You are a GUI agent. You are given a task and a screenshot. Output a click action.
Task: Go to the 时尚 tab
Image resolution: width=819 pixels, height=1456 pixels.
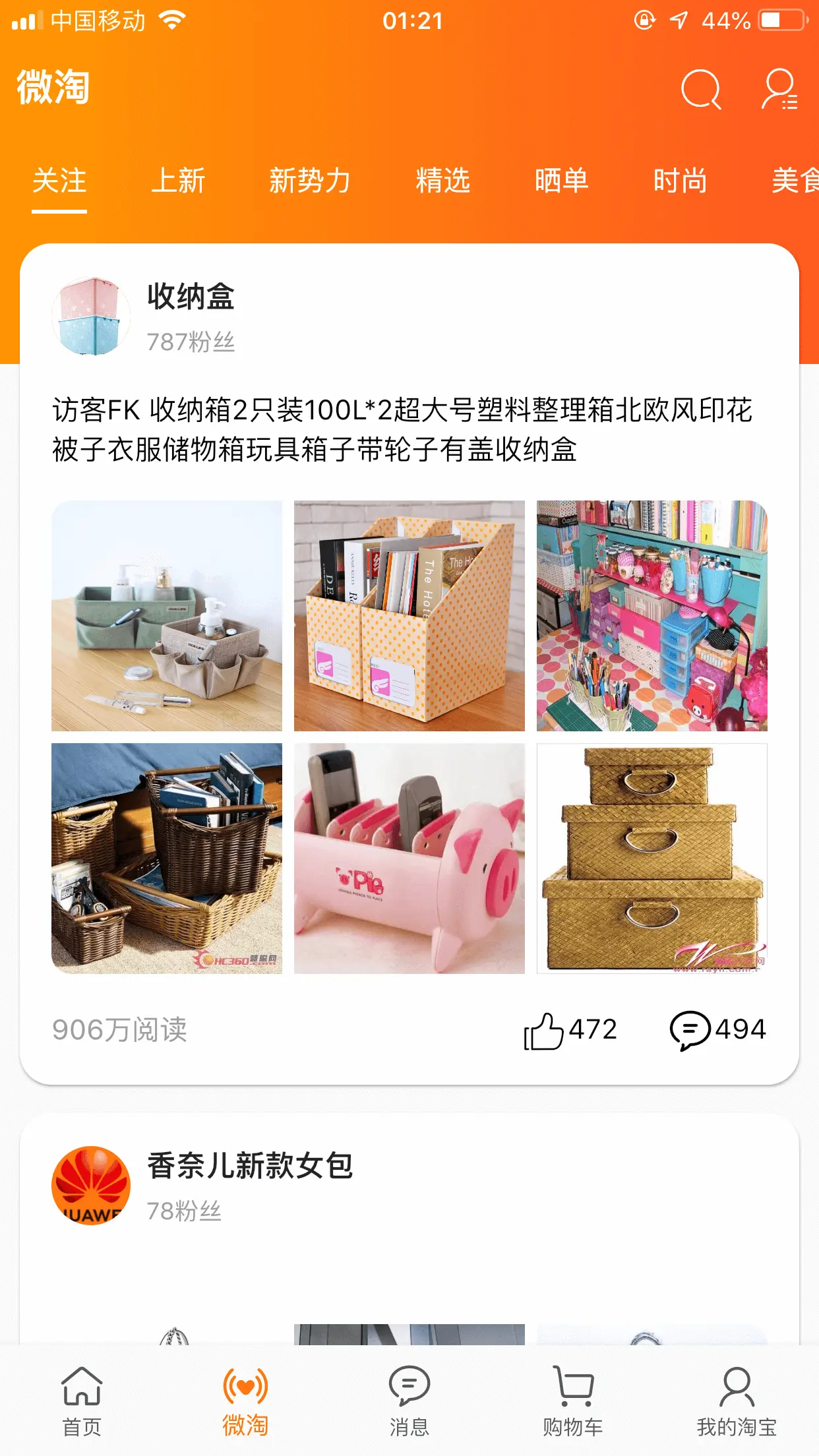[x=680, y=181]
